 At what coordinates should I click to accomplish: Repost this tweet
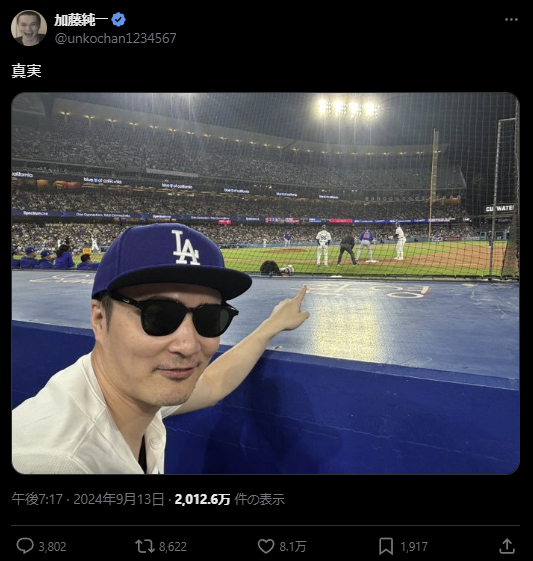pos(145,546)
